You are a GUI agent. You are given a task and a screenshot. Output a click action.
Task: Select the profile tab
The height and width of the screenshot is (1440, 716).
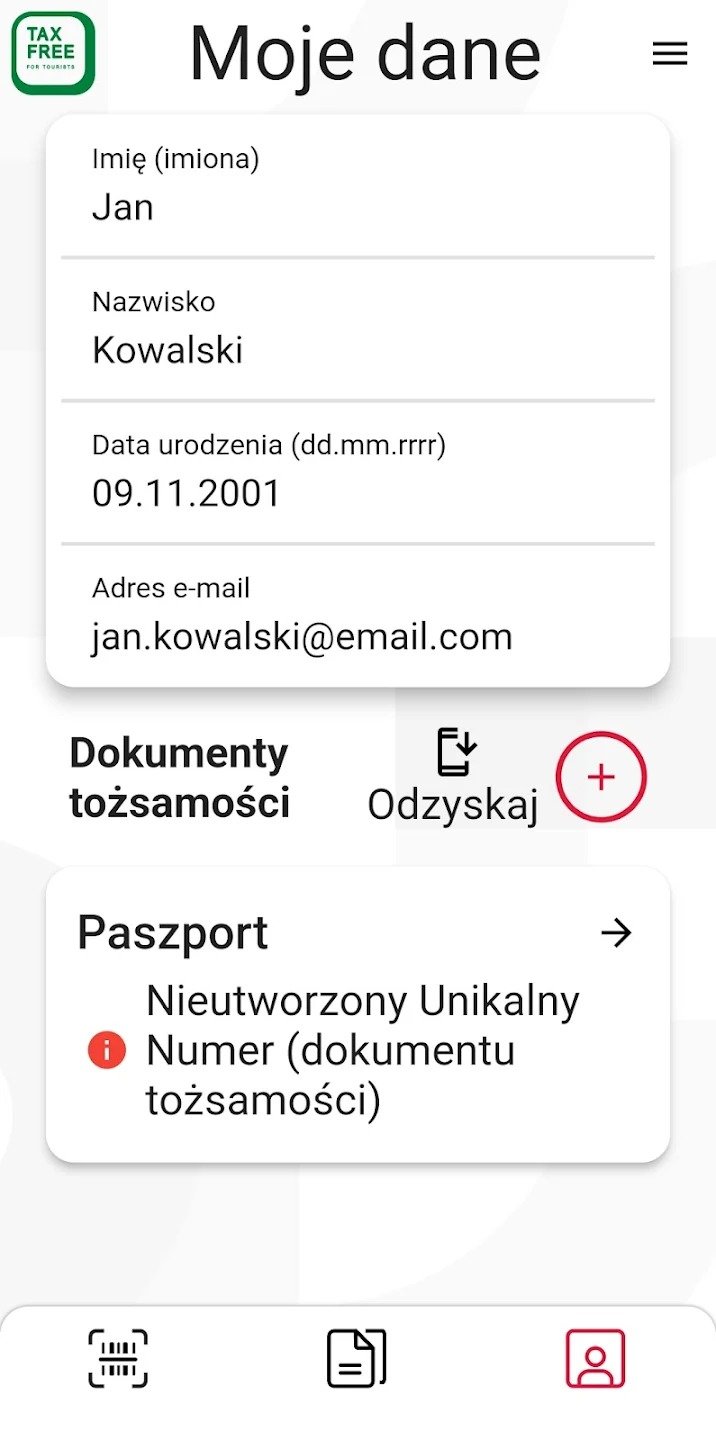[596, 1358]
